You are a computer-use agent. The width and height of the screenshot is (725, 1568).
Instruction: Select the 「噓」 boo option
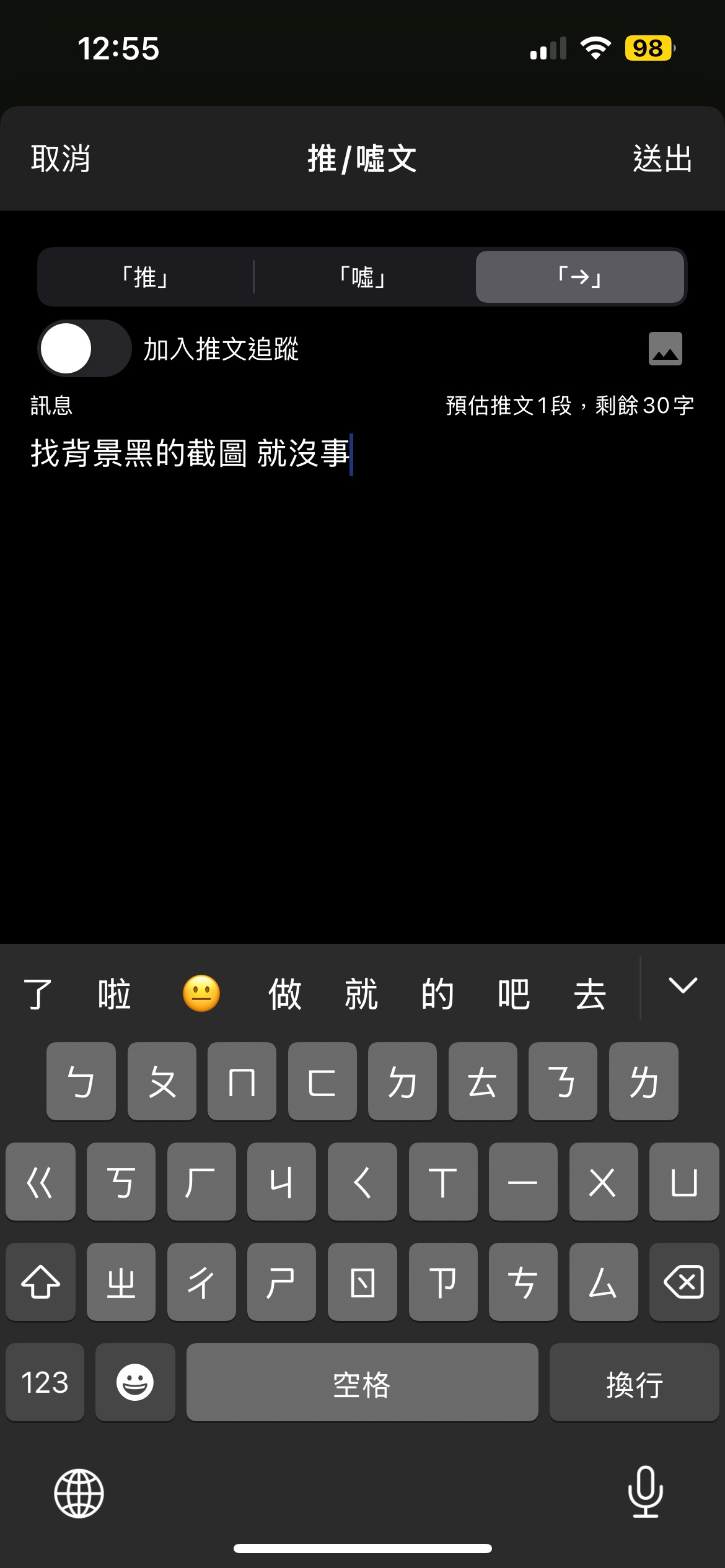click(x=364, y=277)
